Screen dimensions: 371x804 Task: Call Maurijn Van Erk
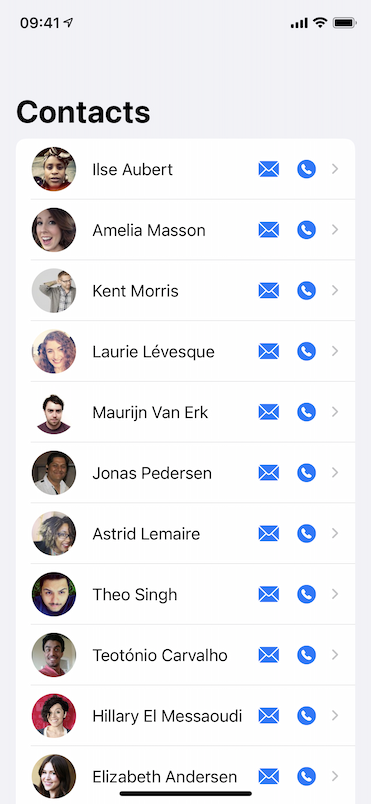pos(306,412)
